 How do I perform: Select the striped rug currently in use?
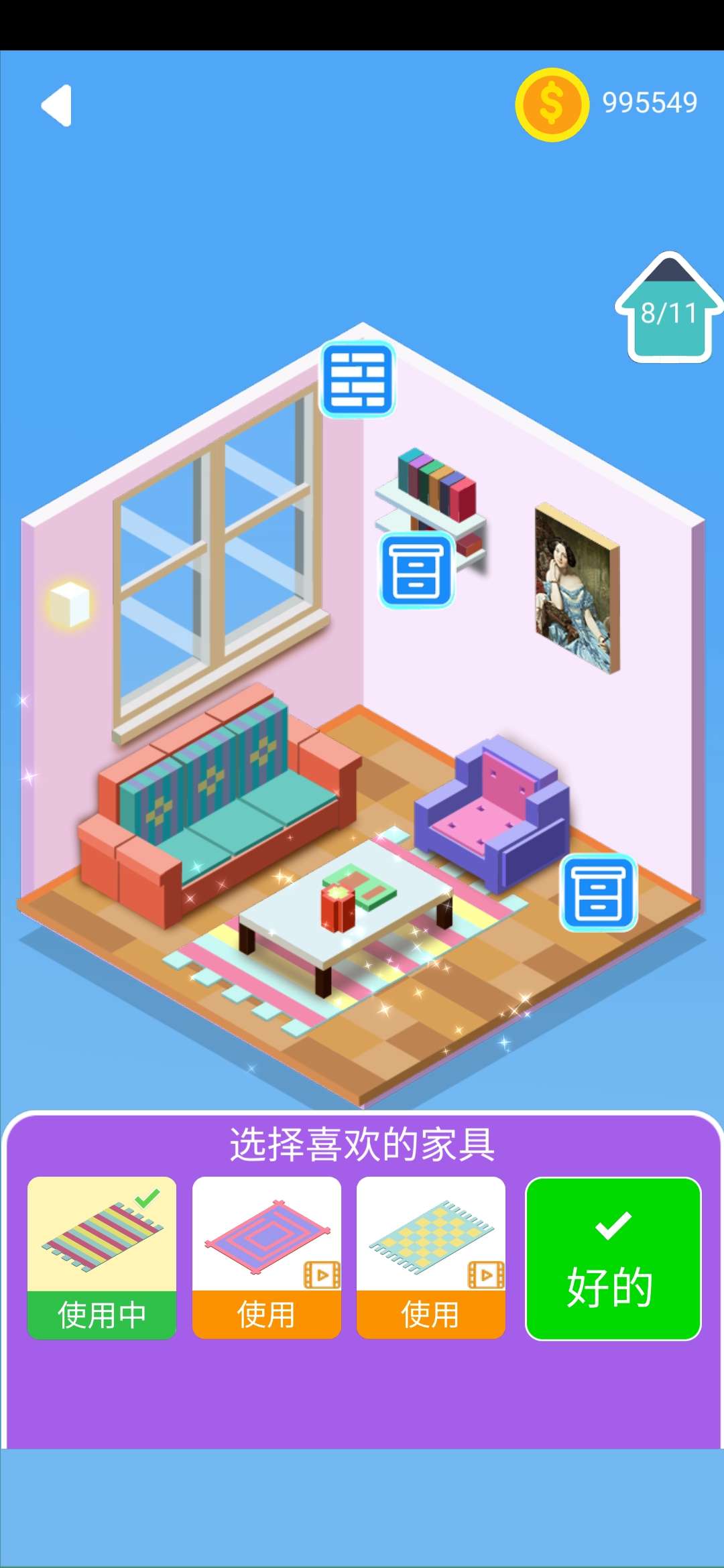(102, 1258)
